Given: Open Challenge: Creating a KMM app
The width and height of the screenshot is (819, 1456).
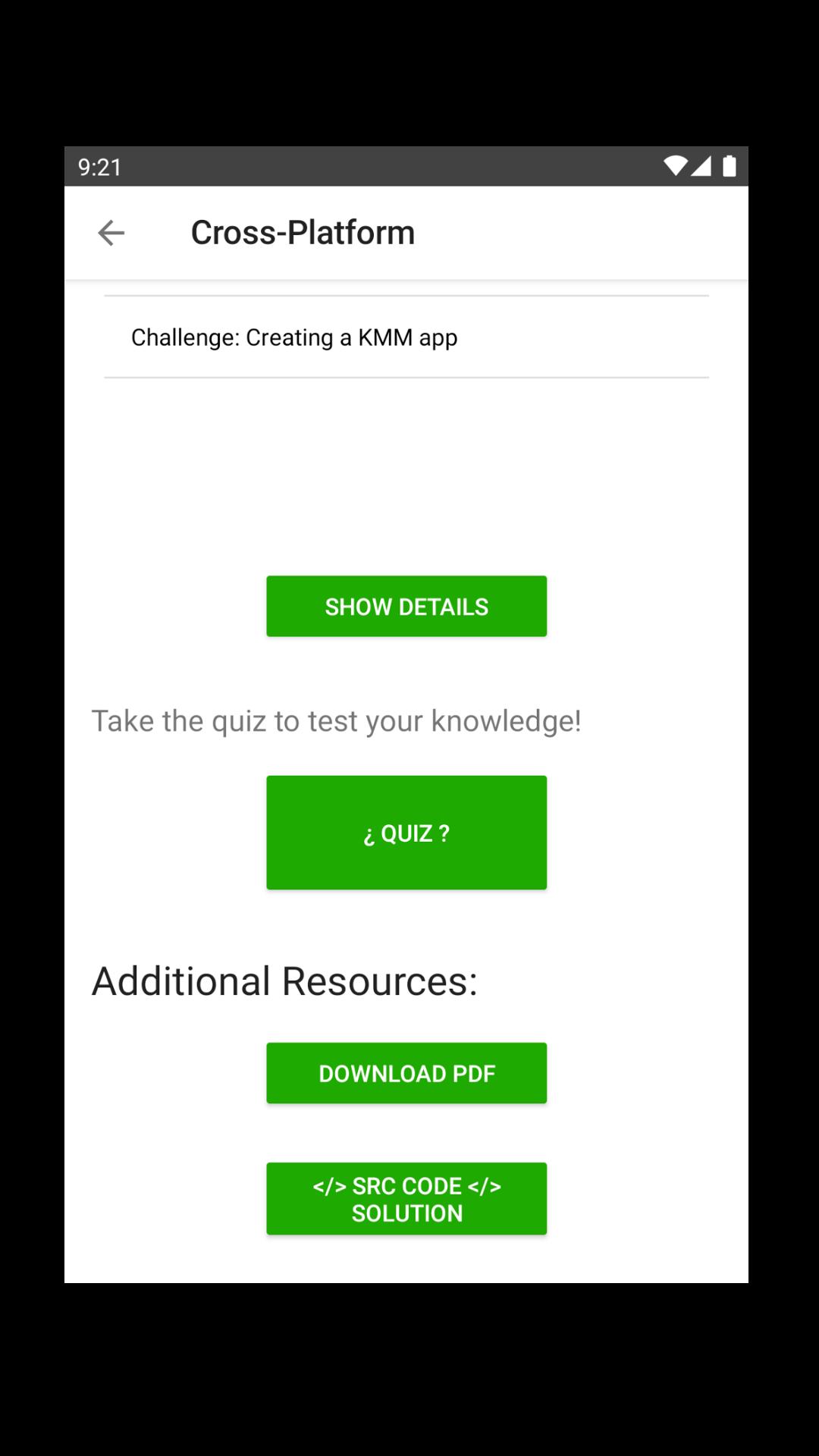Looking at the screenshot, I should pos(406,337).
